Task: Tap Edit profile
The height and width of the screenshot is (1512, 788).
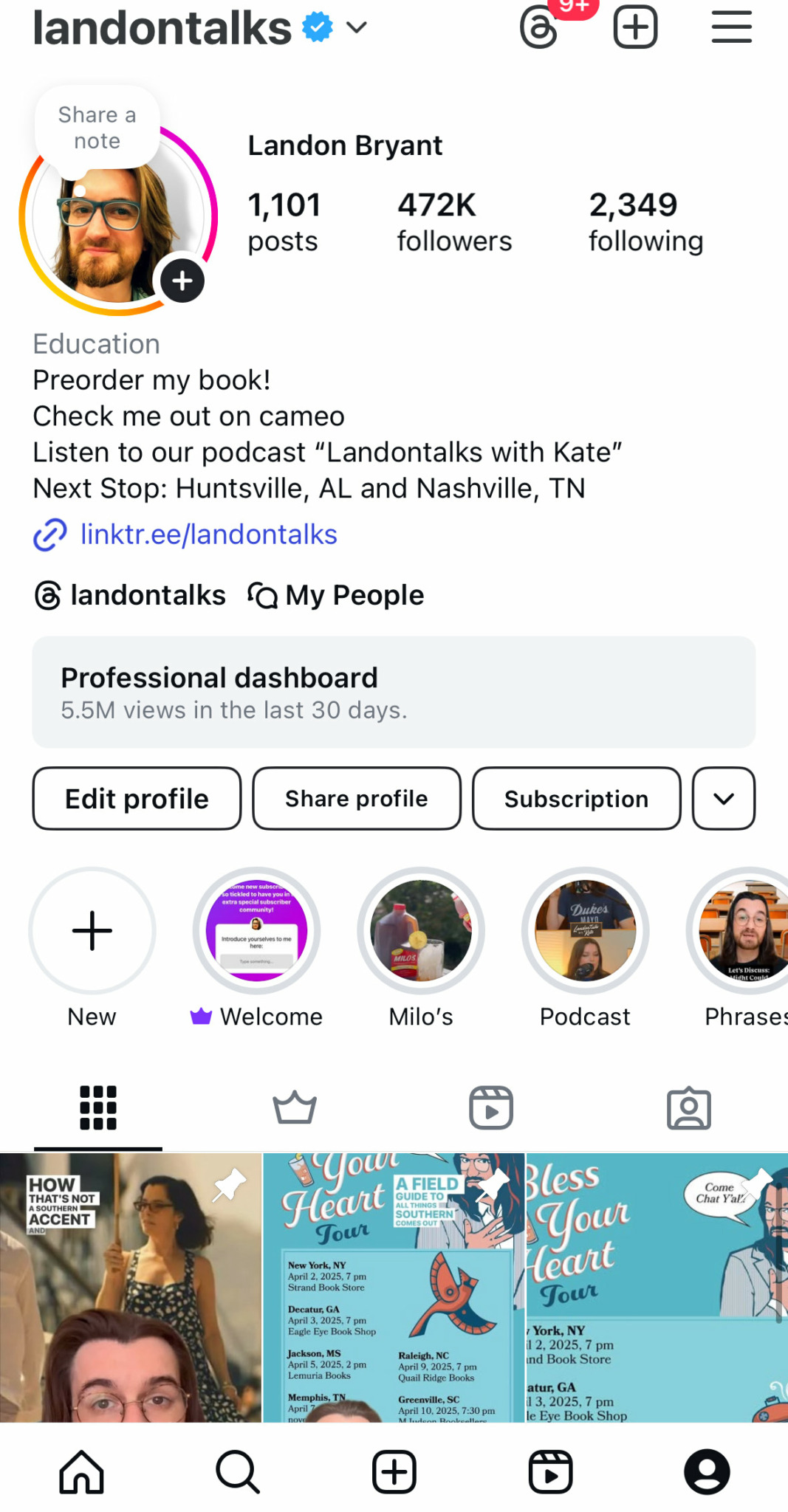Action: coord(137,799)
